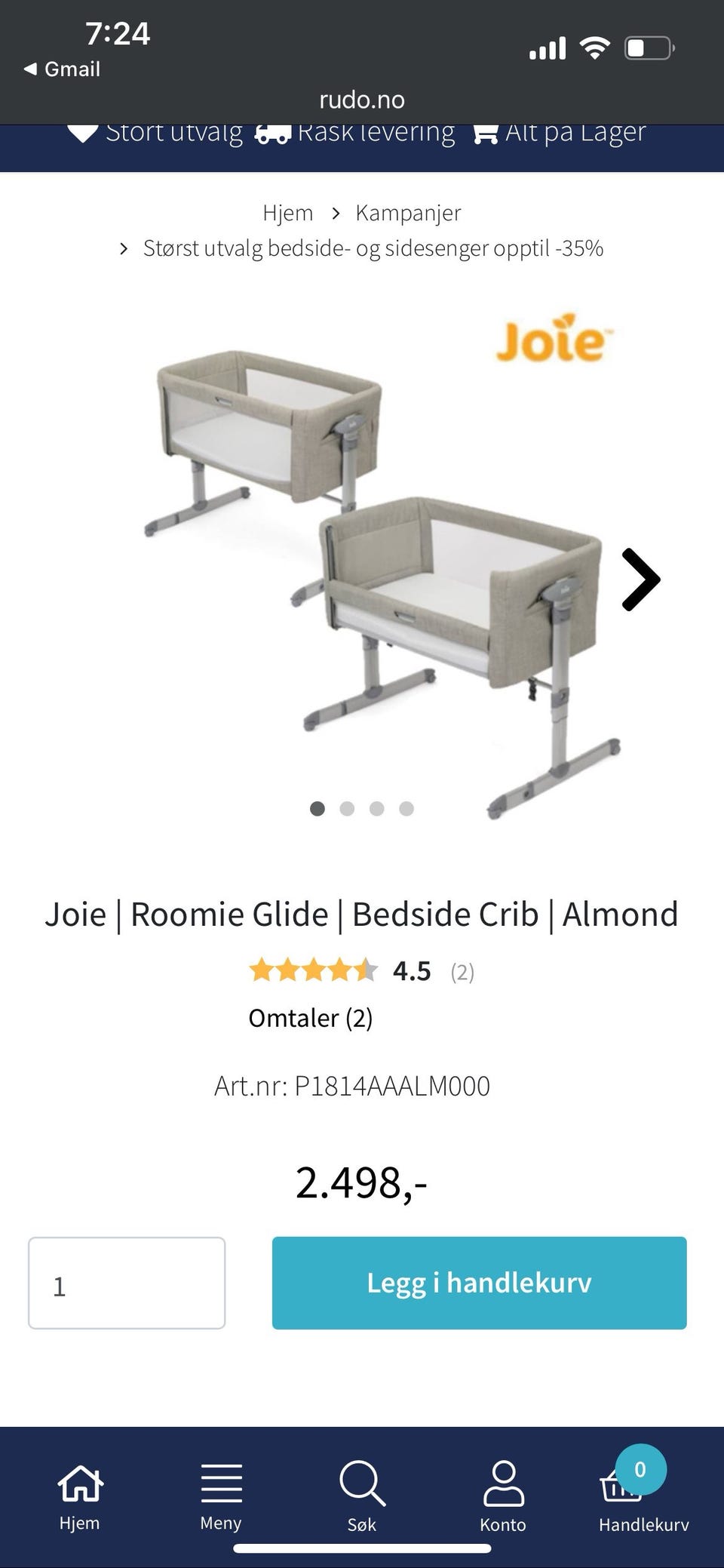724x1568 pixels.
Task: Open Kampanjer breadcrumb link
Action: [408, 213]
